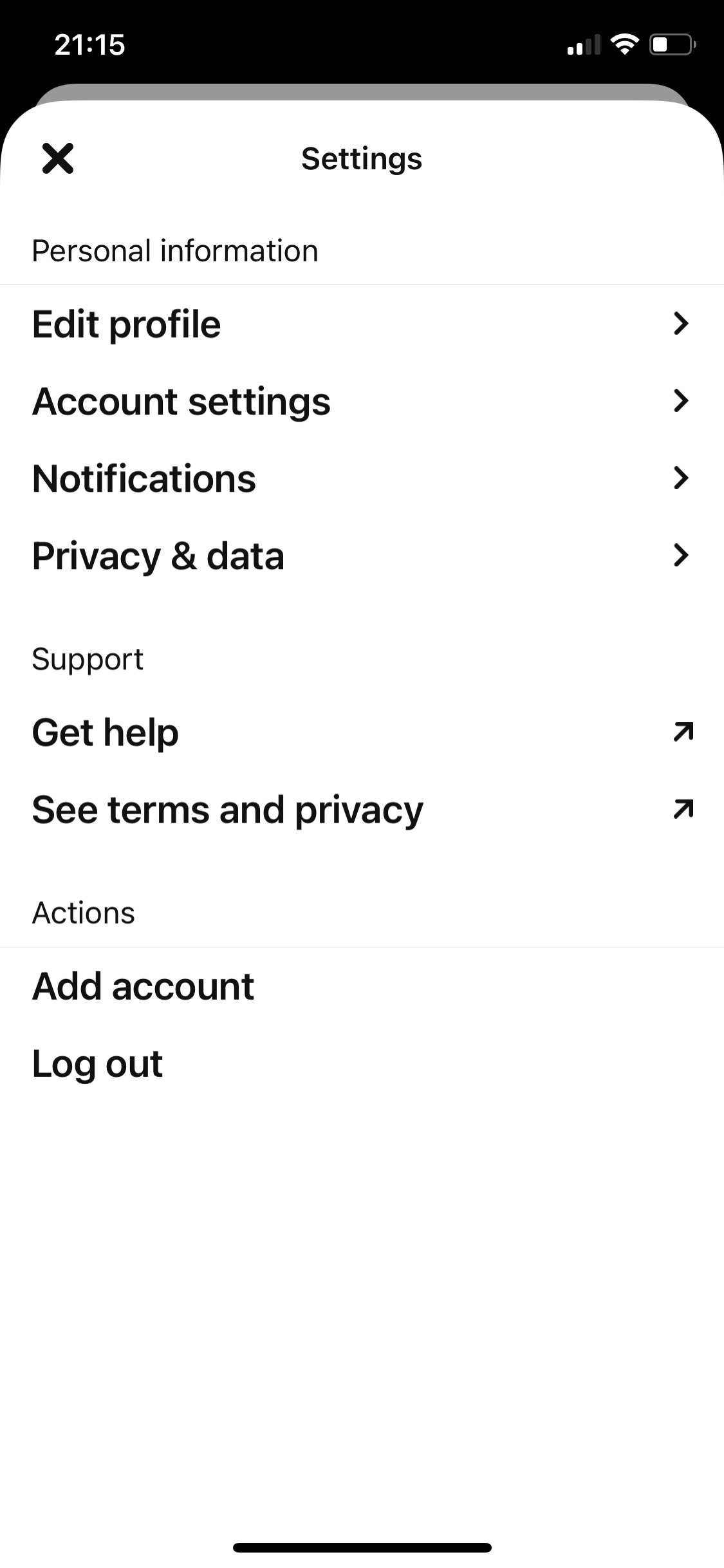The height and width of the screenshot is (1568, 724).
Task: Open the Edit profile menu entry
Action: point(126,324)
